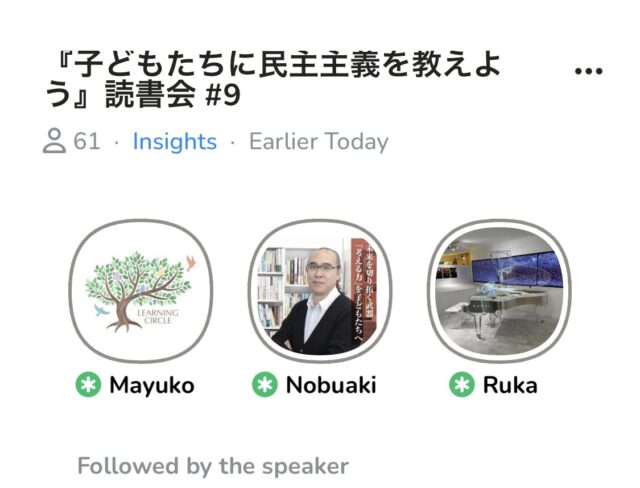This screenshot has width=640, height=488.
Task: View room Insights
Action: (x=174, y=141)
